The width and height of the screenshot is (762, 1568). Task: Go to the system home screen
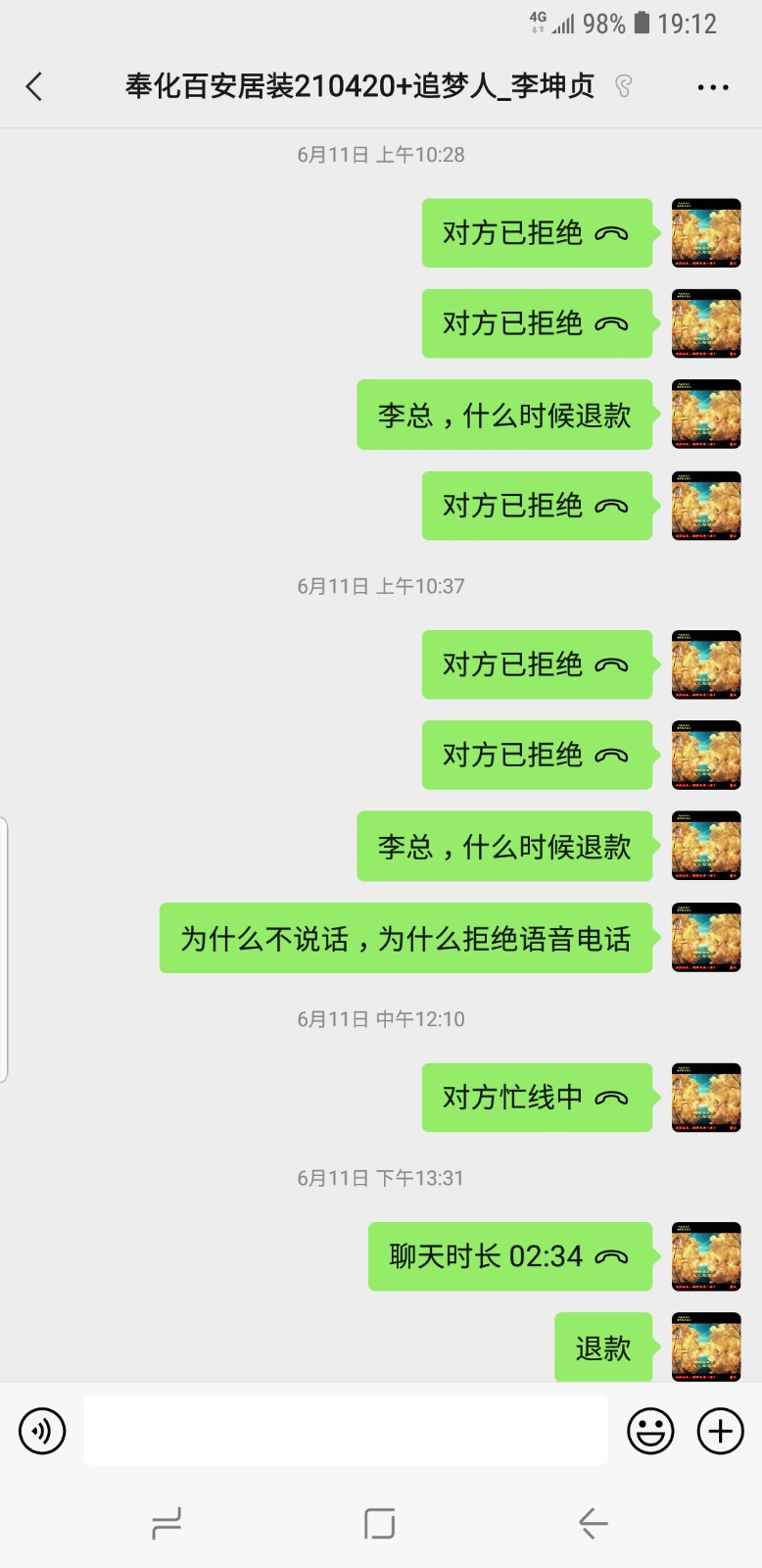click(x=379, y=1523)
